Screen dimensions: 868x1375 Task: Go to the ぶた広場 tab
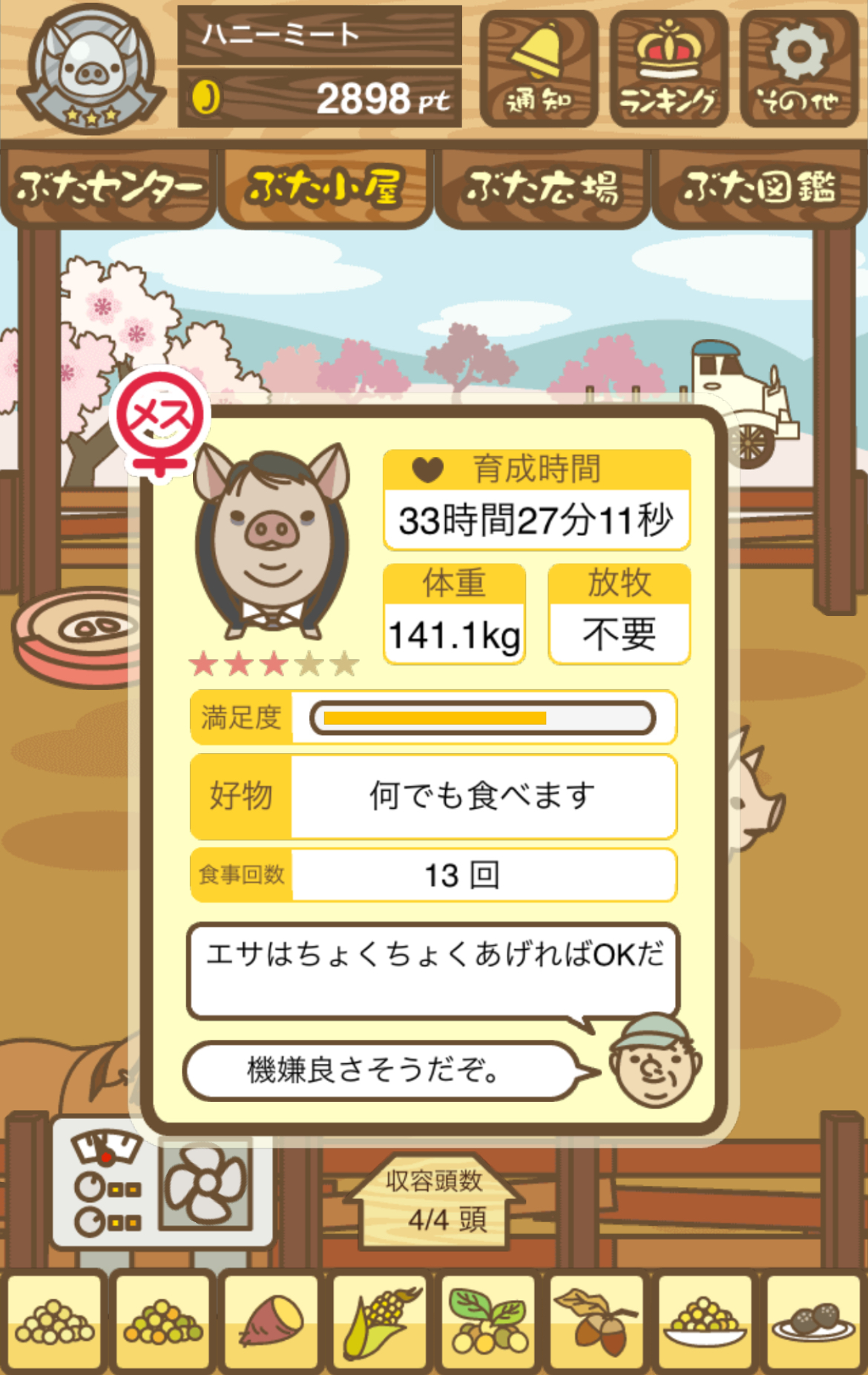(542, 187)
